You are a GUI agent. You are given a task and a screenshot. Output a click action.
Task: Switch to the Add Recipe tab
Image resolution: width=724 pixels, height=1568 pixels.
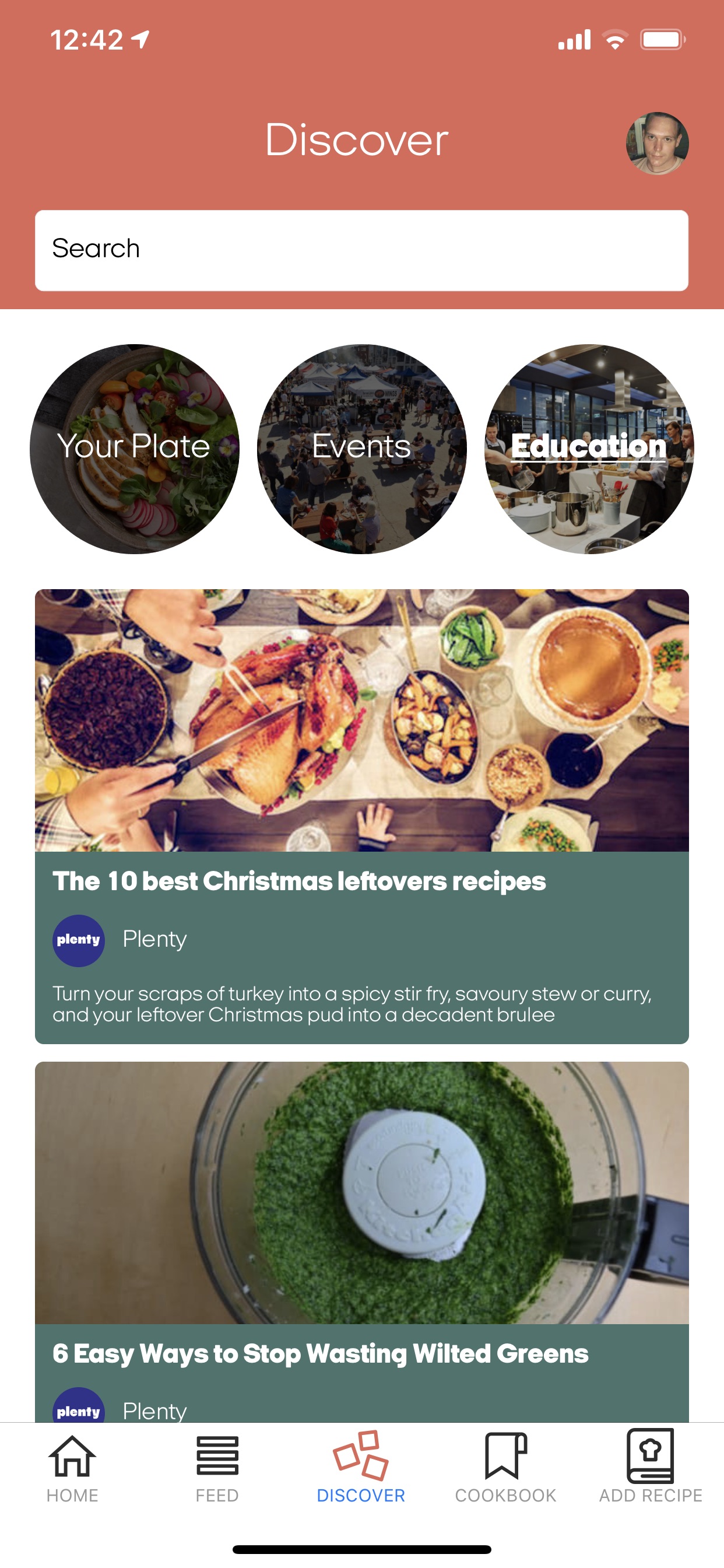tap(651, 1467)
